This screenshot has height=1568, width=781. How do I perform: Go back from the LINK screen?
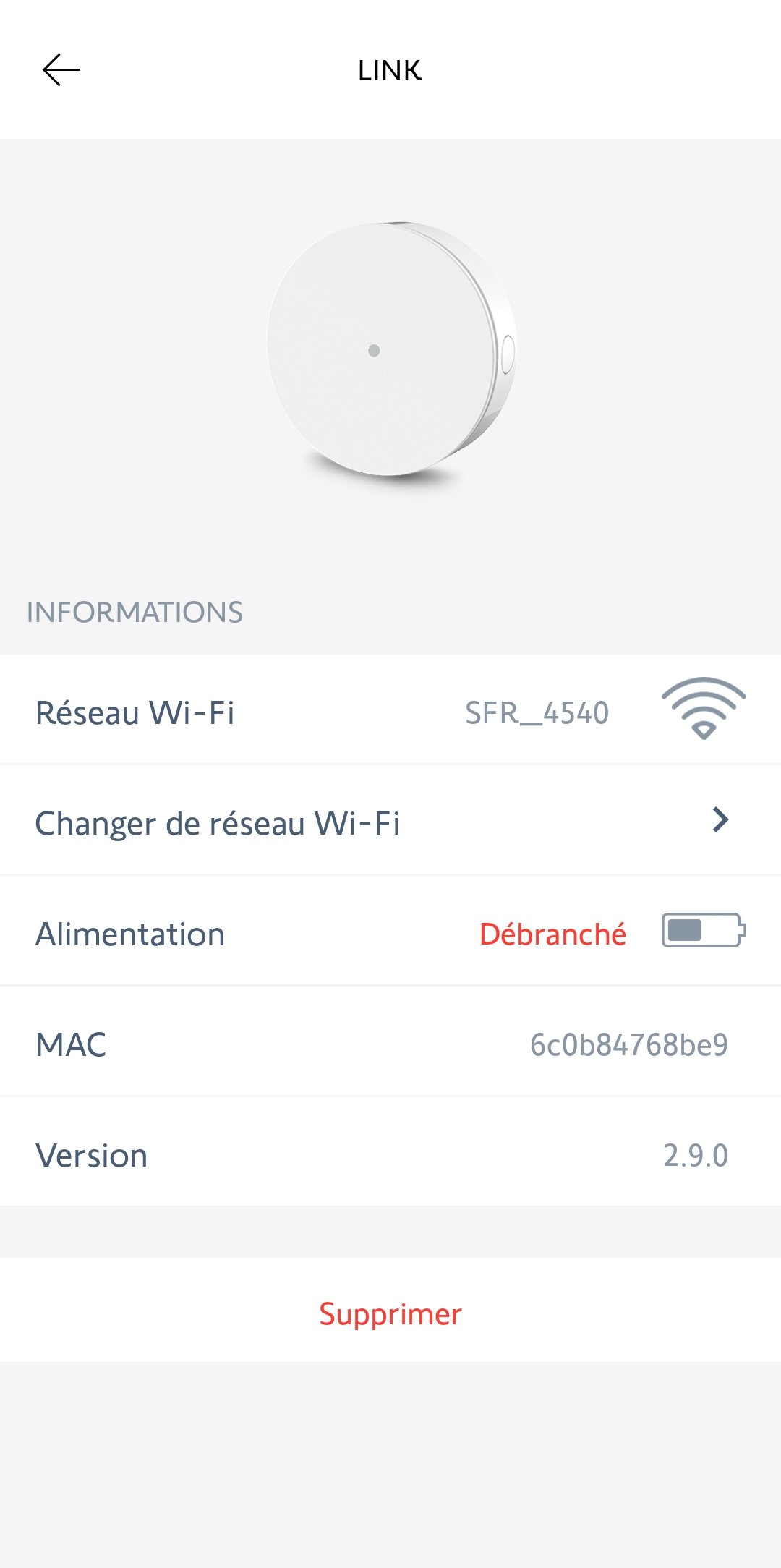pos(61,70)
